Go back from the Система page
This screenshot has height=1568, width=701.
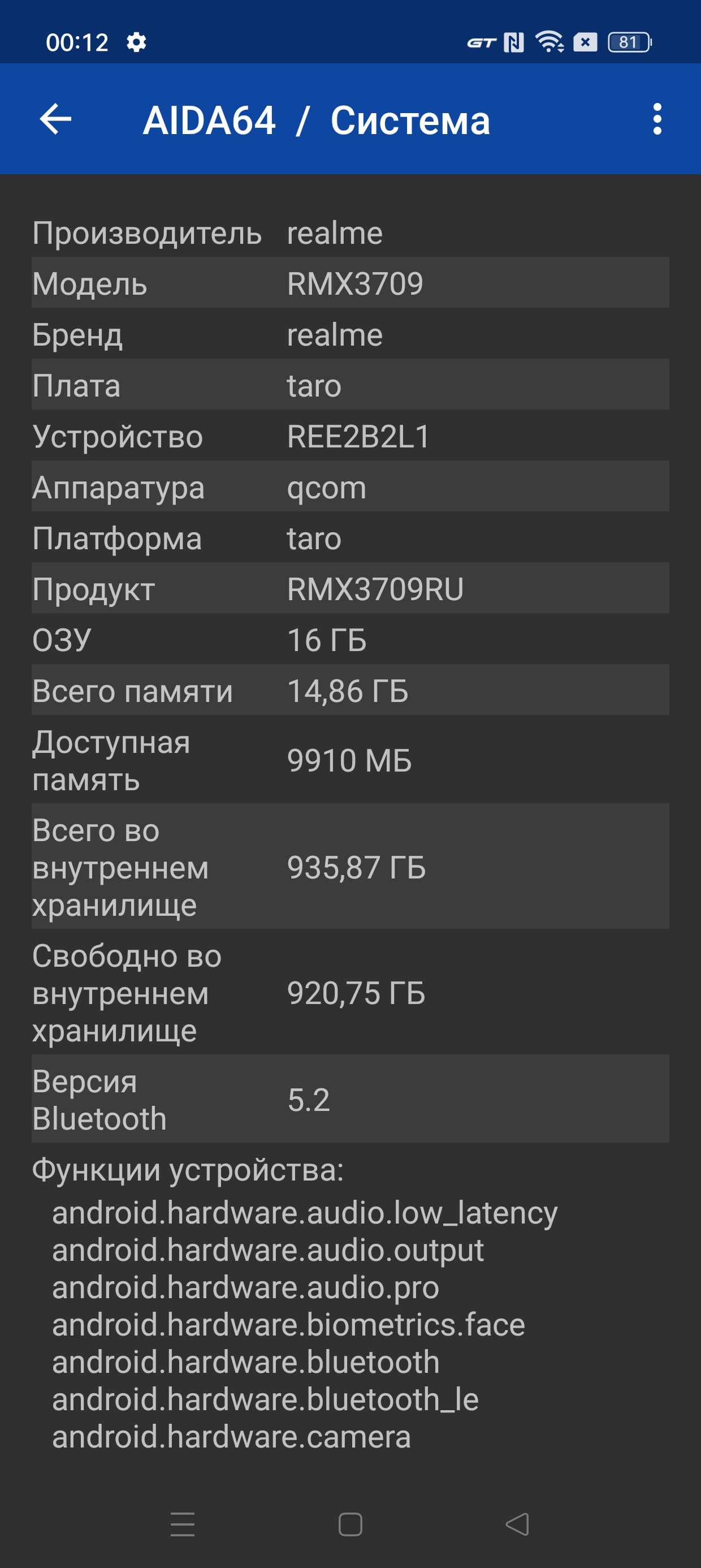click(x=55, y=119)
